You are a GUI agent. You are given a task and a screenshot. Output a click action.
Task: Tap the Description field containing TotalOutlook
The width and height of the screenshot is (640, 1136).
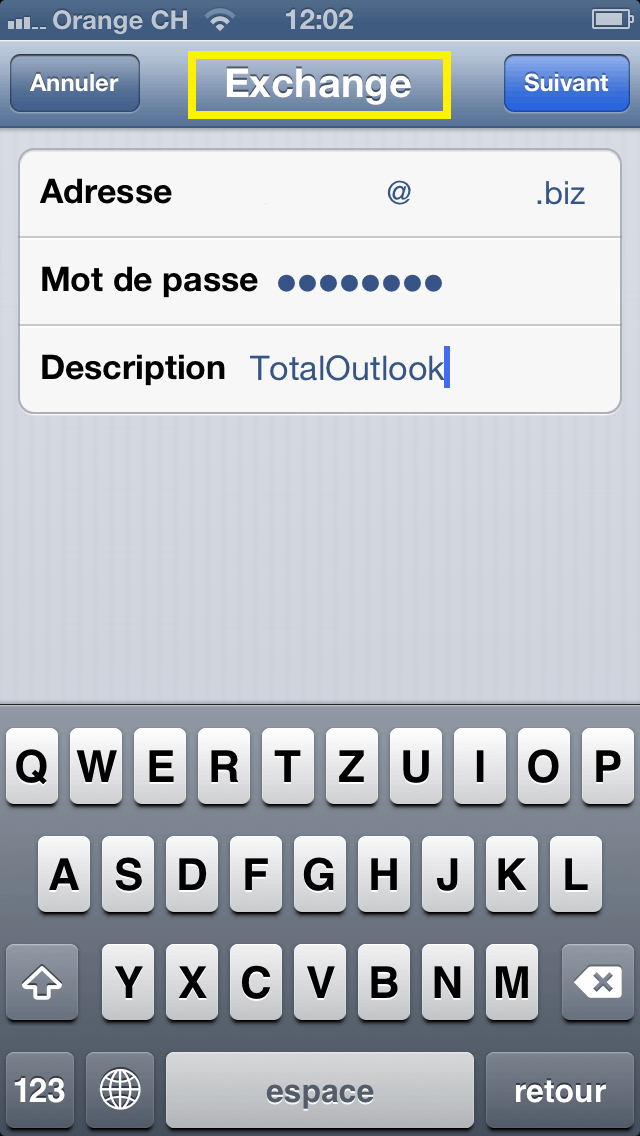[320, 369]
